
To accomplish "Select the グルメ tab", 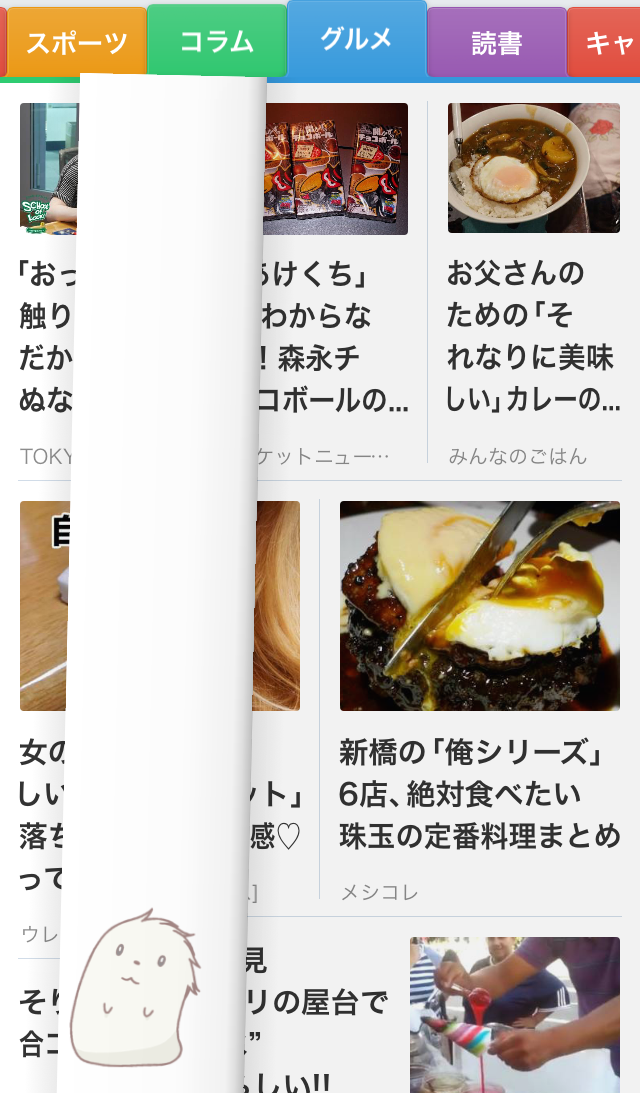I will click(x=357, y=39).
